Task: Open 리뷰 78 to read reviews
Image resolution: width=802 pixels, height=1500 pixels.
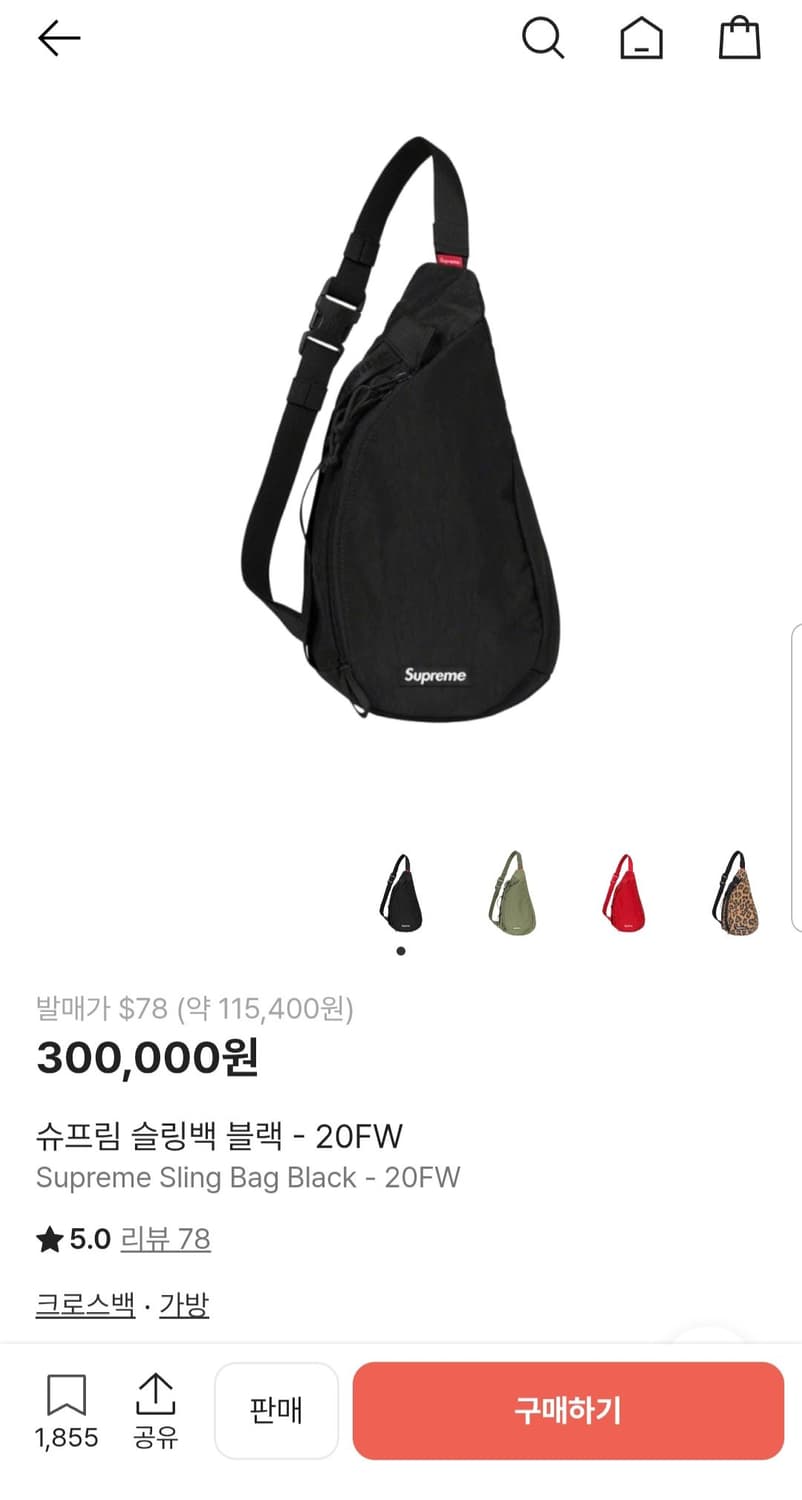Action: click(165, 1239)
